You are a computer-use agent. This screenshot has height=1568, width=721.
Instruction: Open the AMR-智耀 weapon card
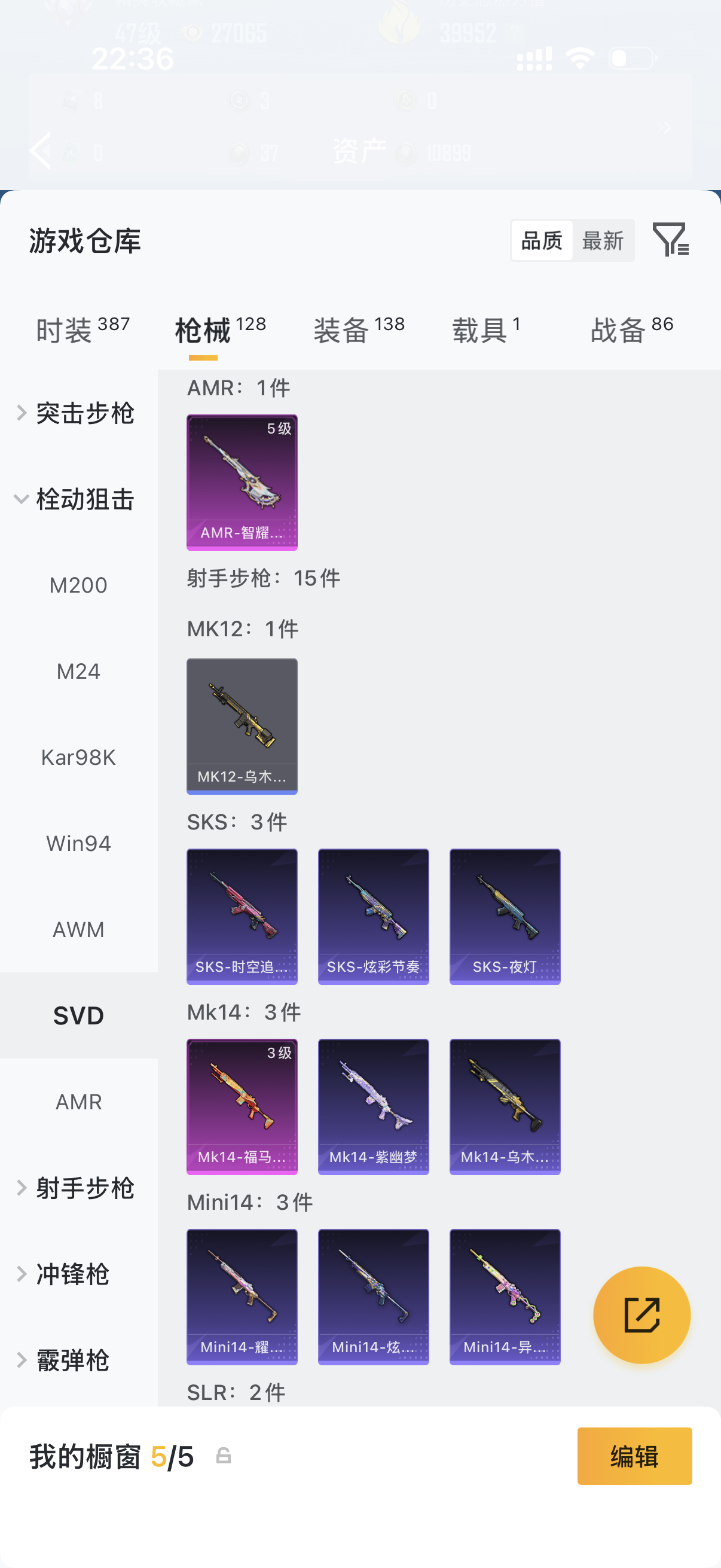(x=242, y=483)
